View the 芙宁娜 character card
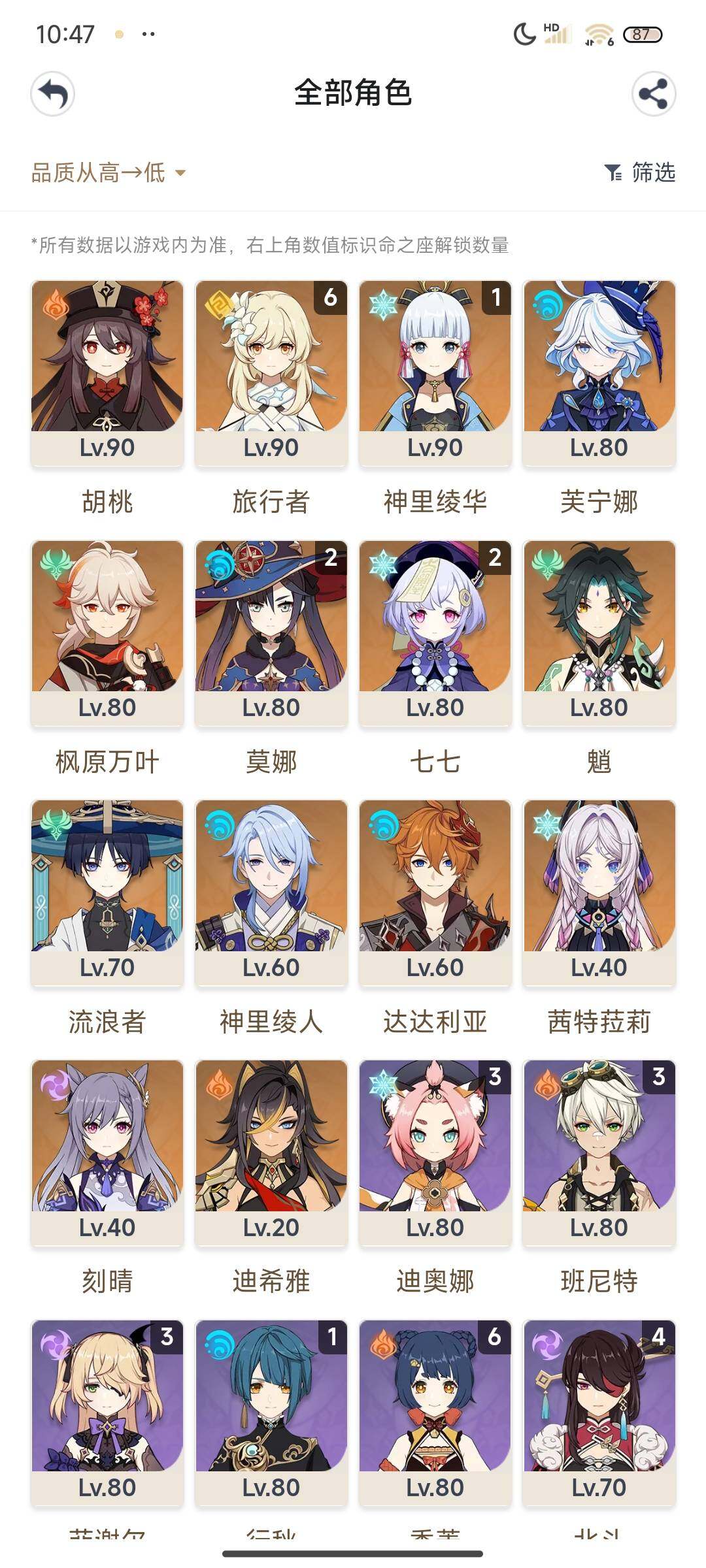The height and width of the screenshot is (1568, 706). pyautogui.click(x=599, y=372)
